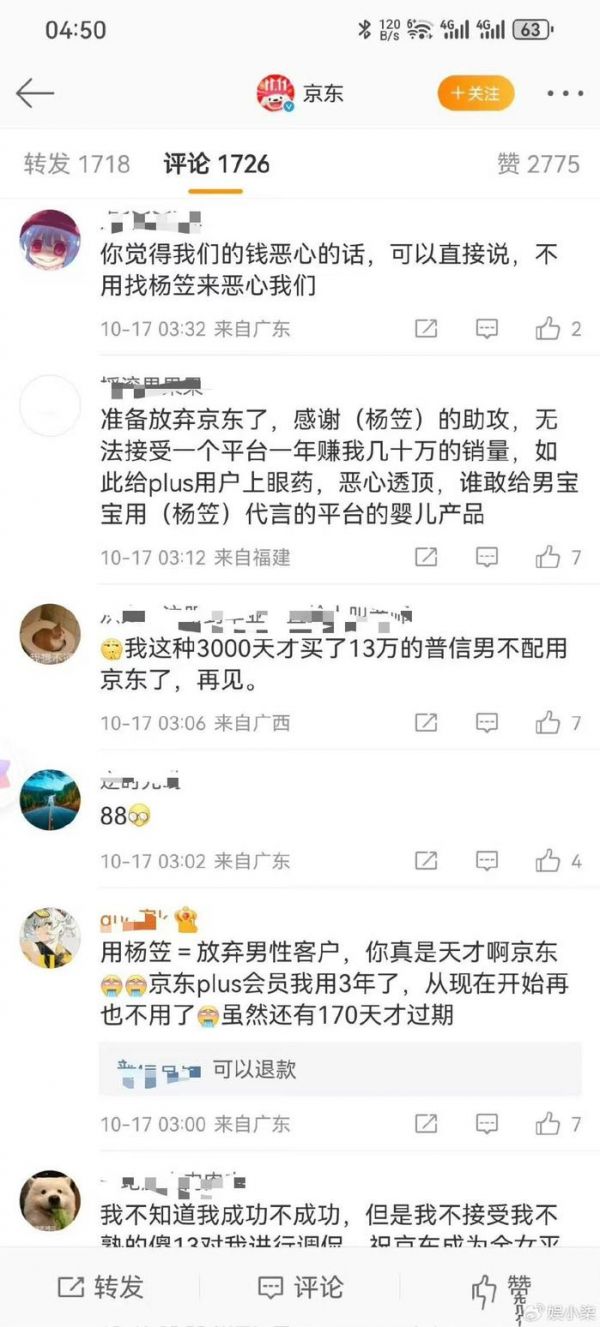Viewport: 600px width, 1327px height.
Task: Switch to the 转发 1718 tab
Action: click(77, 164)
